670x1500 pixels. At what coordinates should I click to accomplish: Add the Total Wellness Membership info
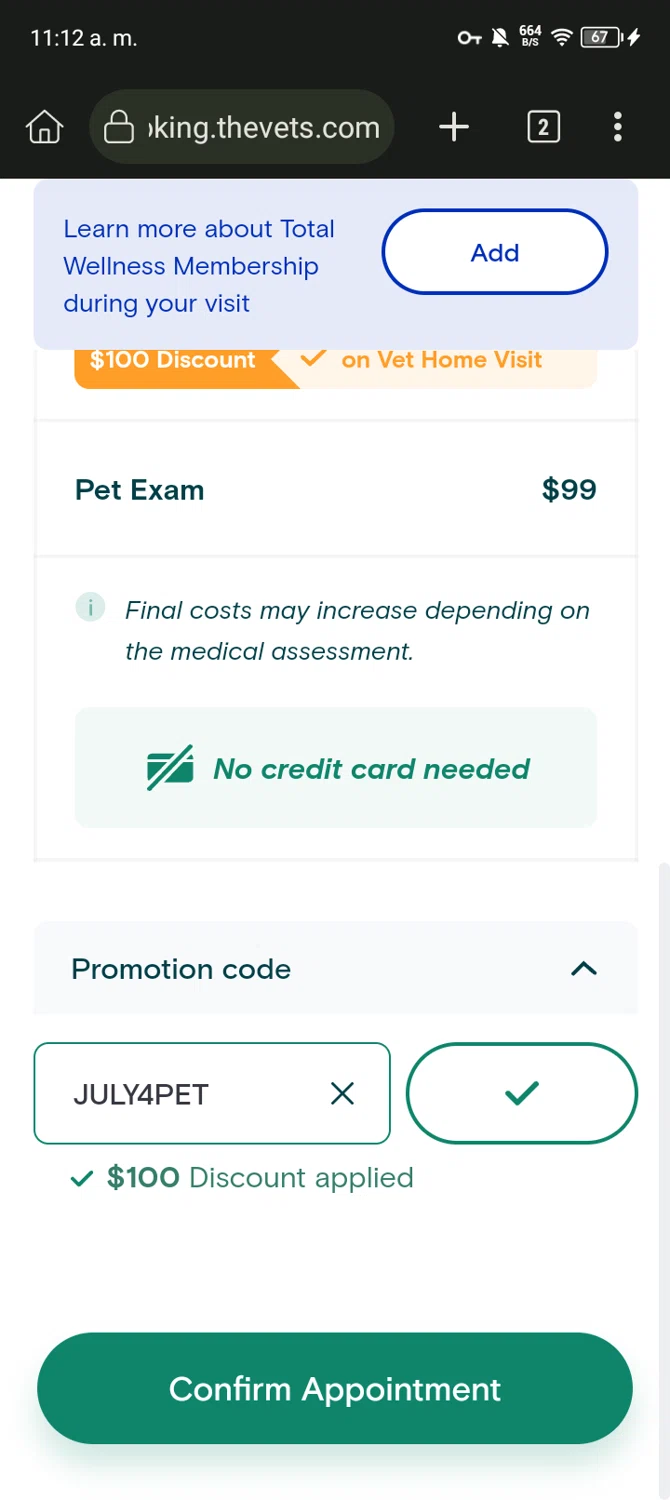(494, 252)
